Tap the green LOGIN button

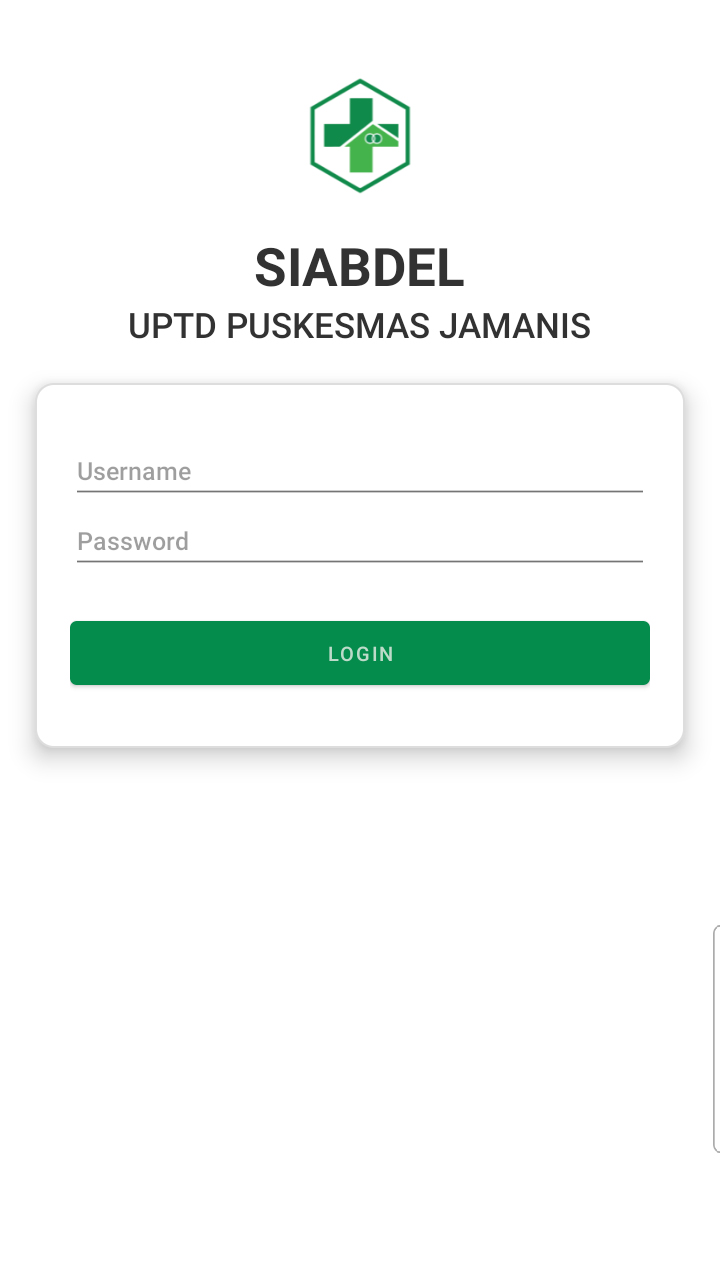(x=360, y=653)
